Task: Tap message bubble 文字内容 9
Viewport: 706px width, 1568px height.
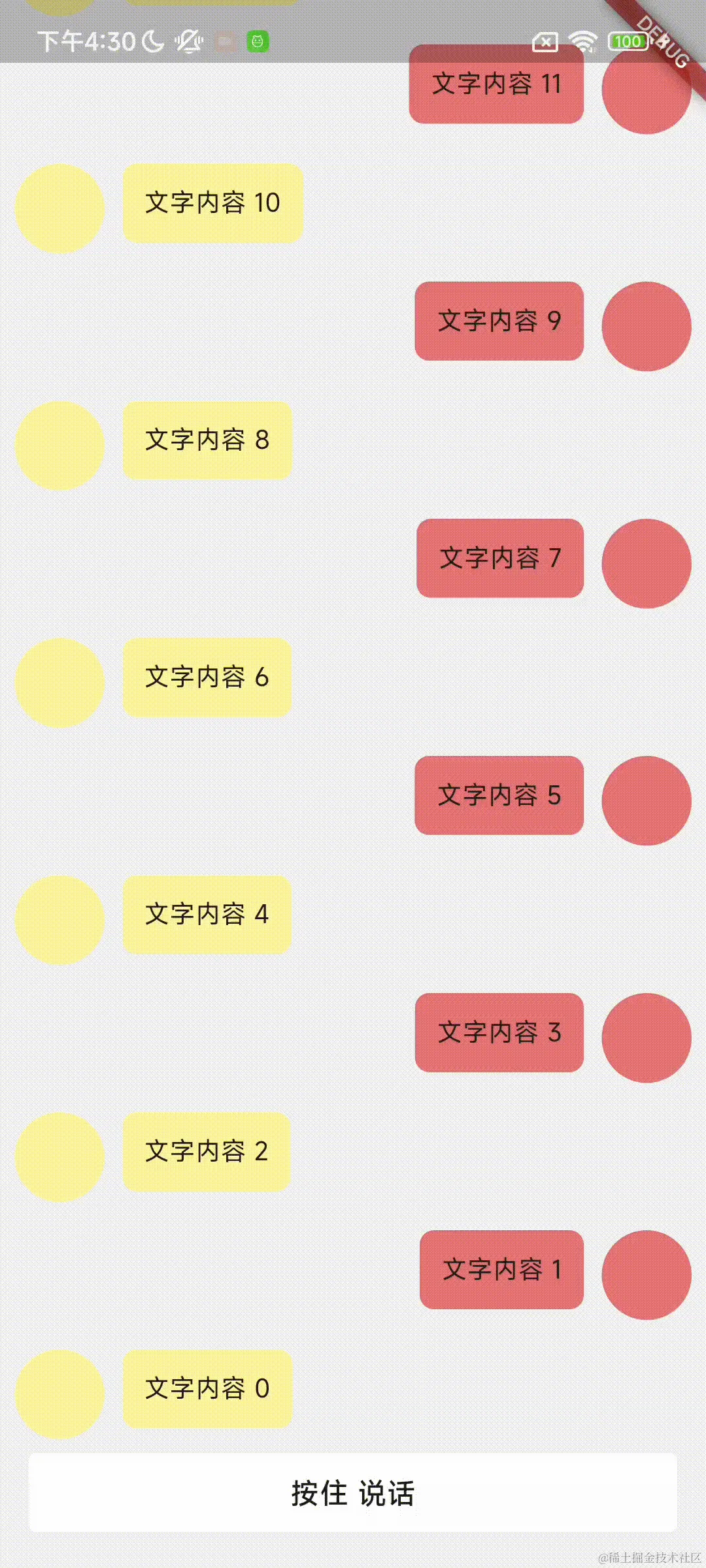Action: 499,321
